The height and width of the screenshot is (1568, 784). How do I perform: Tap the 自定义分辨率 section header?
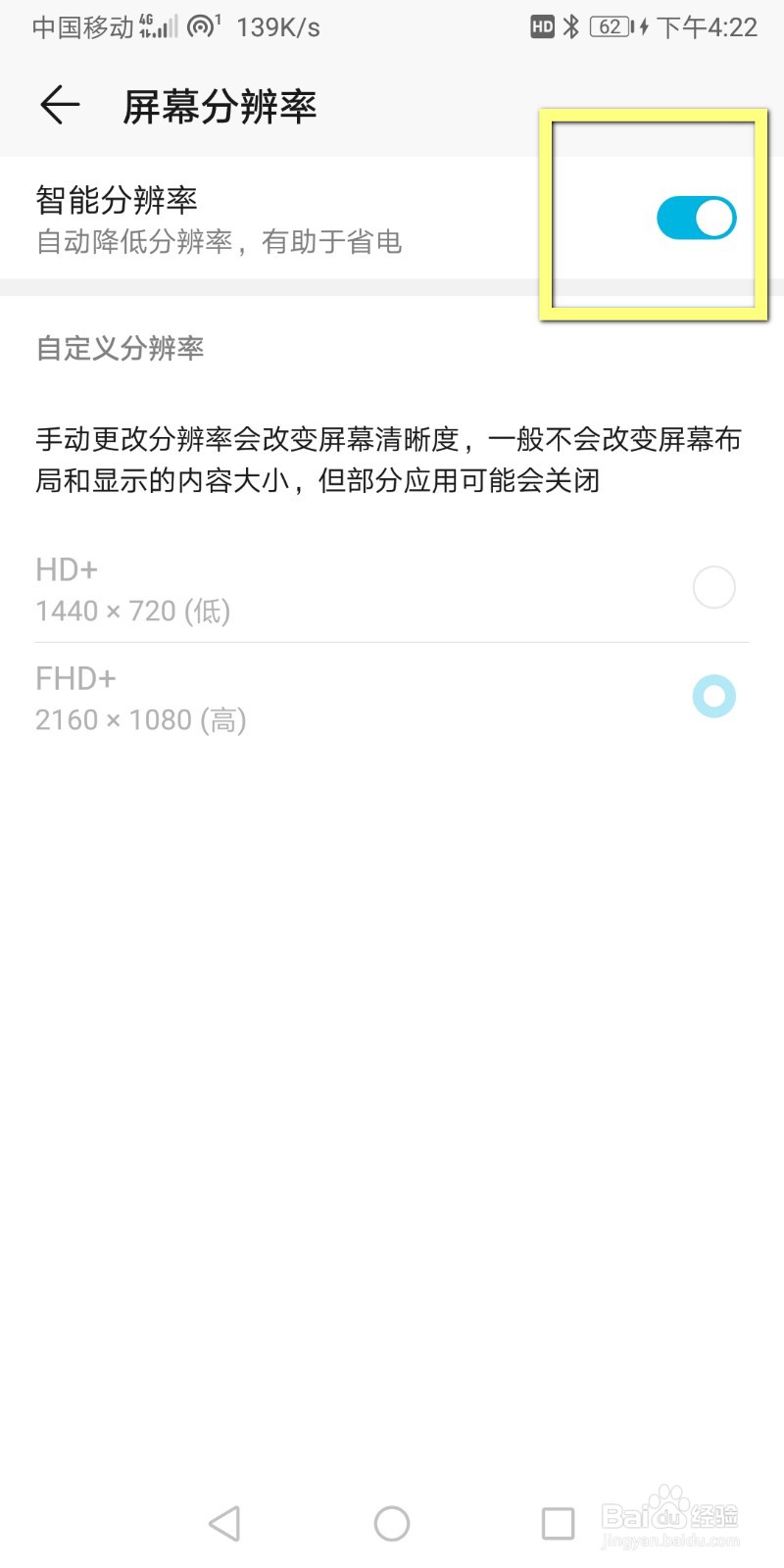[120, 348]
